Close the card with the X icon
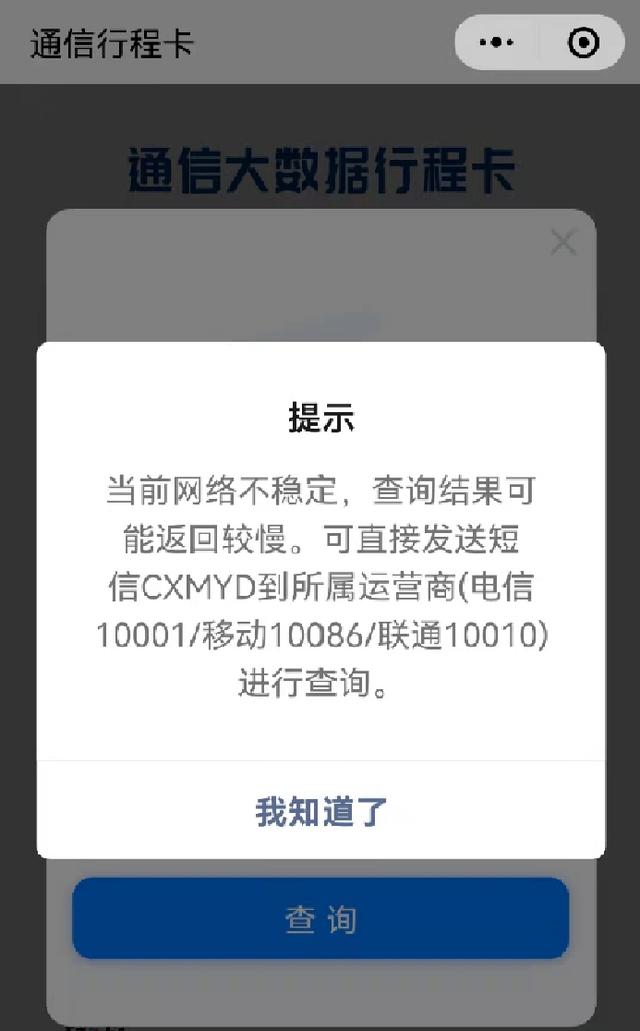Screen dimensions: 640x1031 (x=563, y=242)
